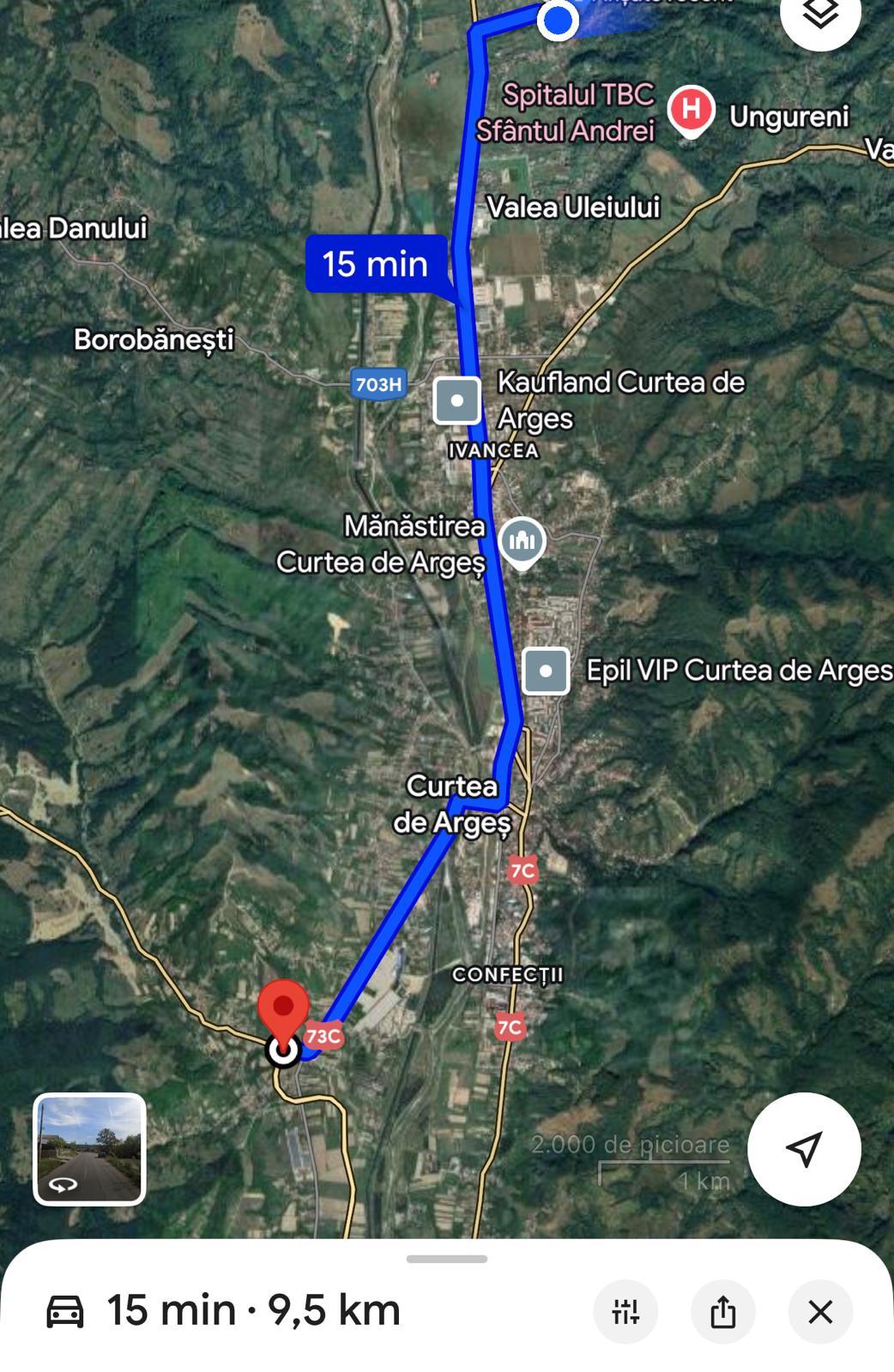Tap the 15 min route label
Image resolution: width=894 pixels, height=1372 pixels.
coord(376,264)
